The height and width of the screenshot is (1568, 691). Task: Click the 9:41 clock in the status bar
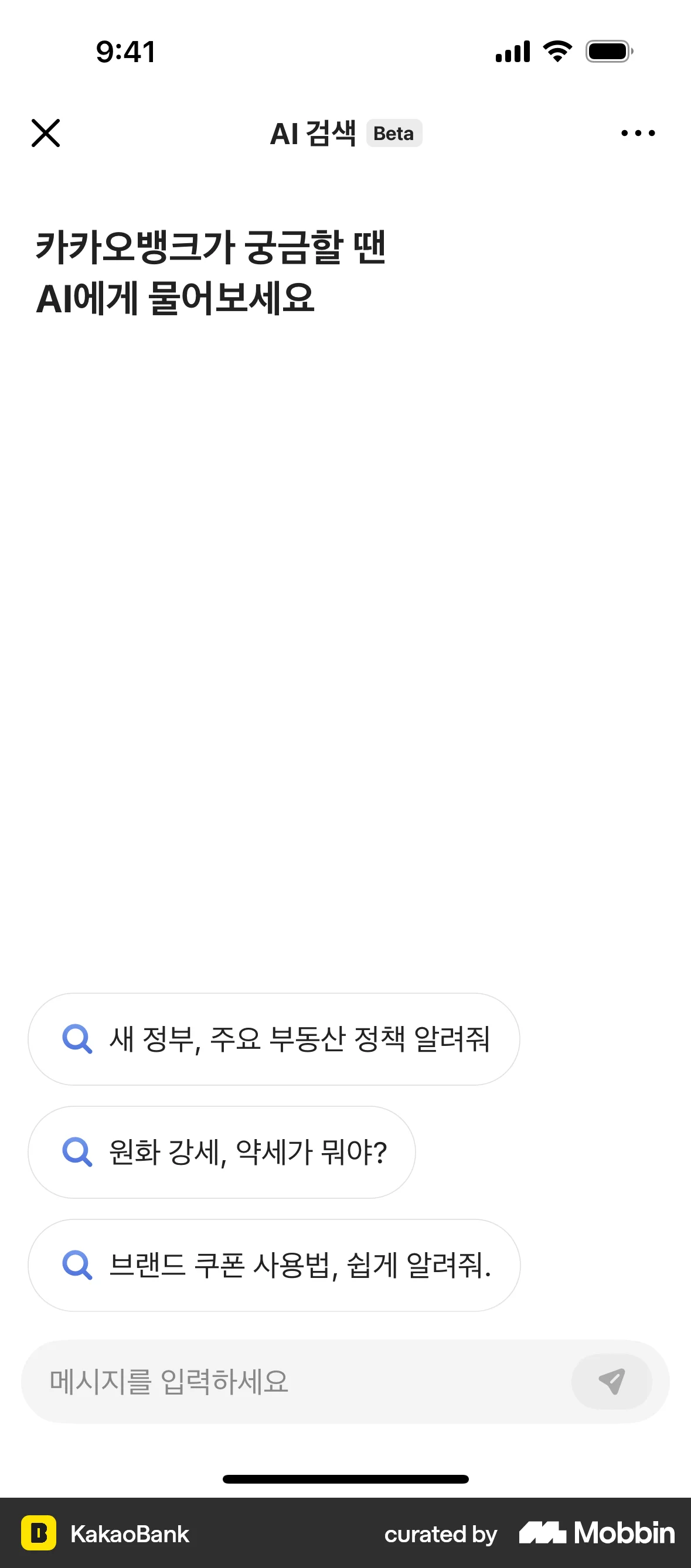(126, 52)
